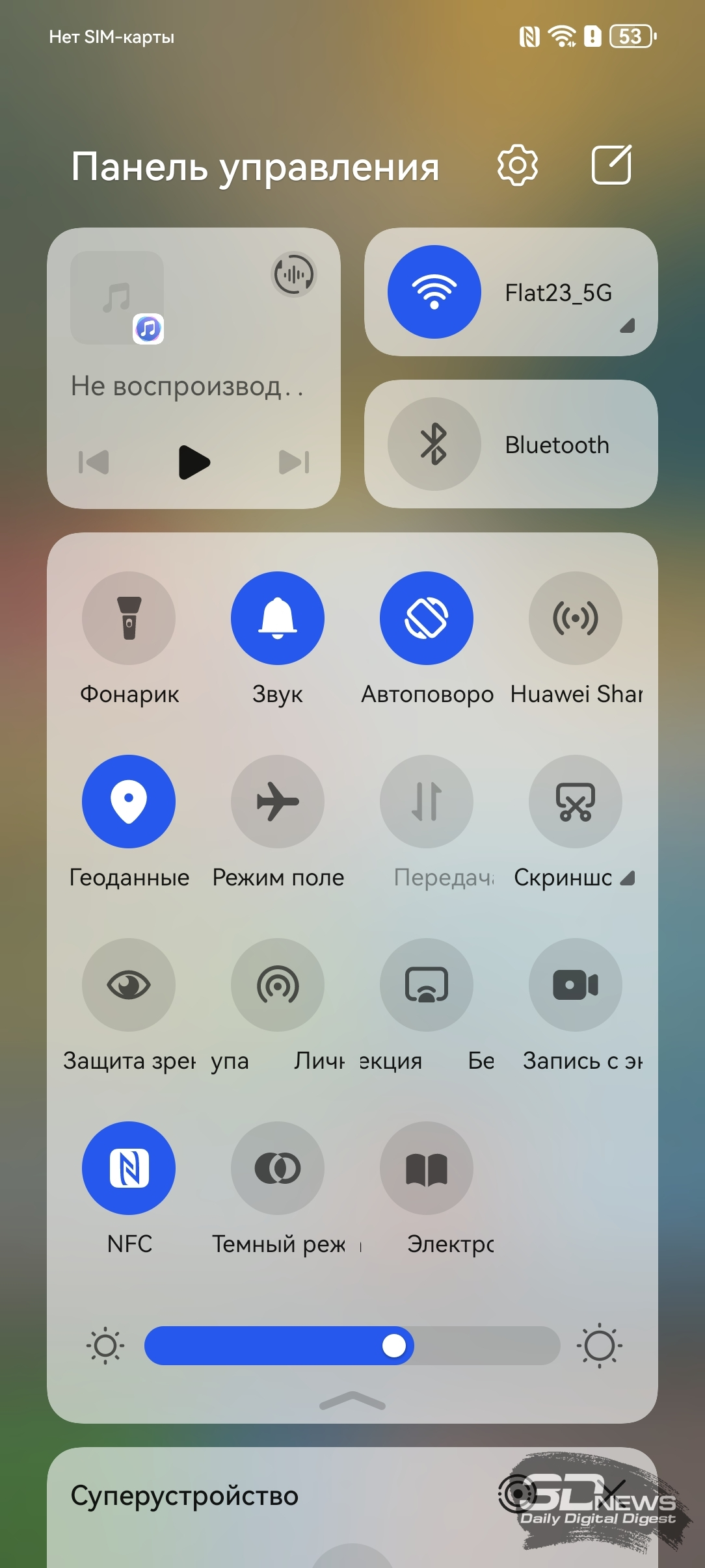
Task: Go to the previous track
Action: (x=94, y=462)
